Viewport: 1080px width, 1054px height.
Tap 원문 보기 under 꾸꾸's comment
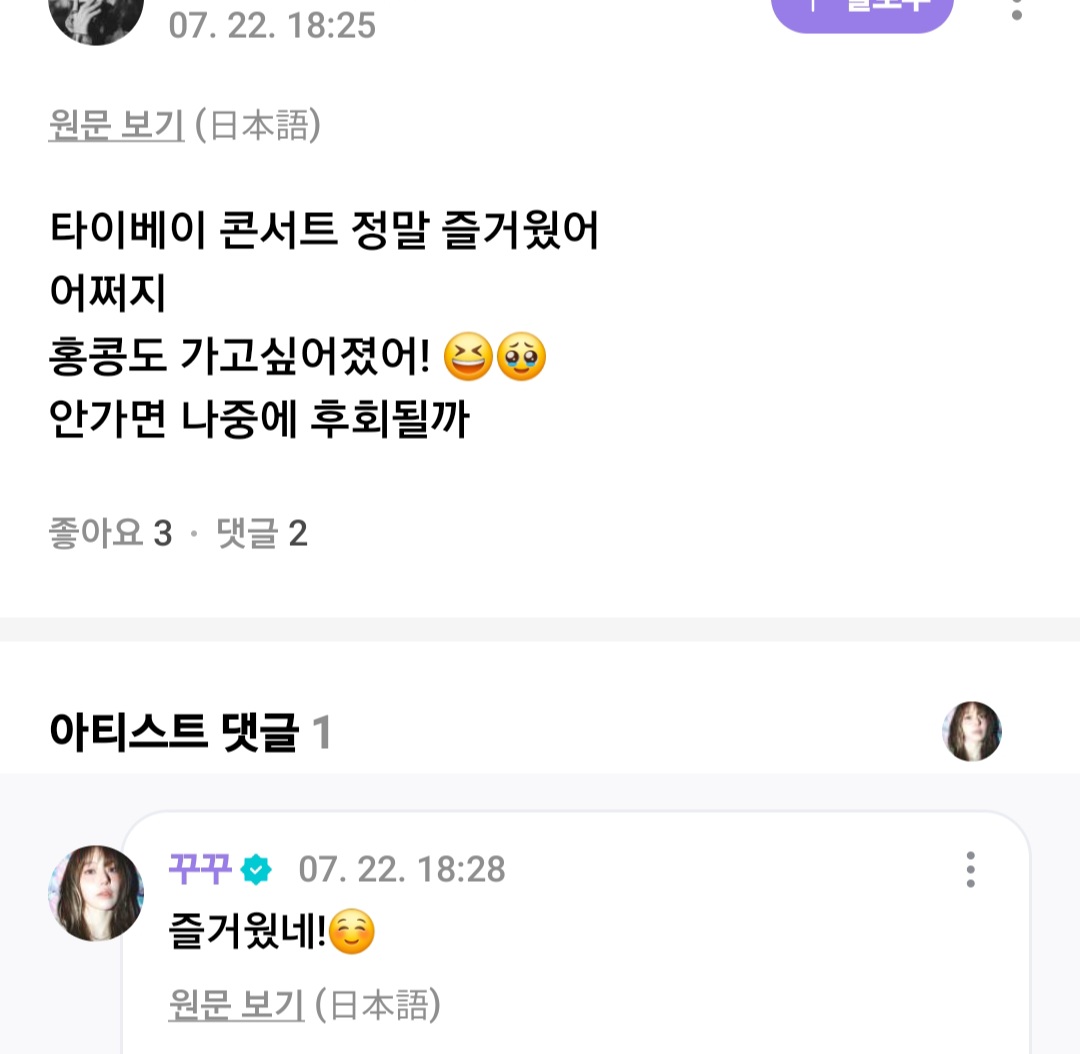[236, 1004]
